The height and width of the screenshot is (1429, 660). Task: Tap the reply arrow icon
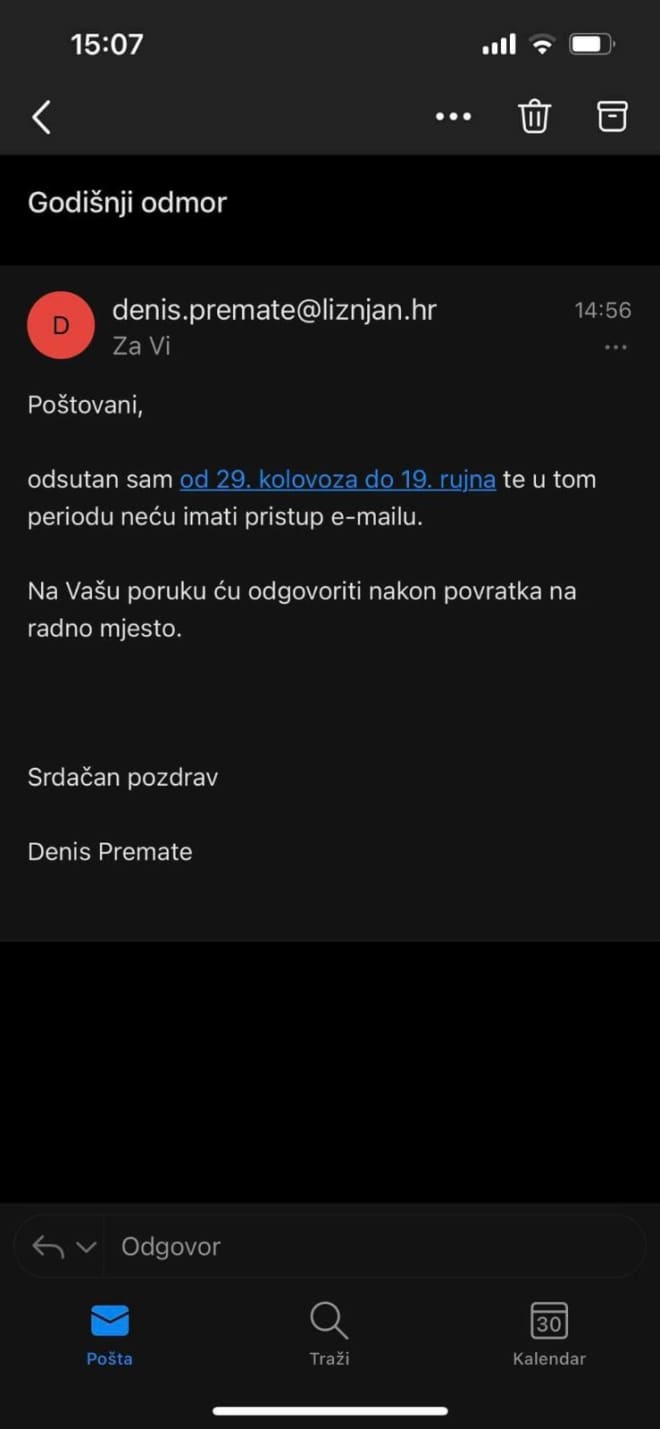47,1246
